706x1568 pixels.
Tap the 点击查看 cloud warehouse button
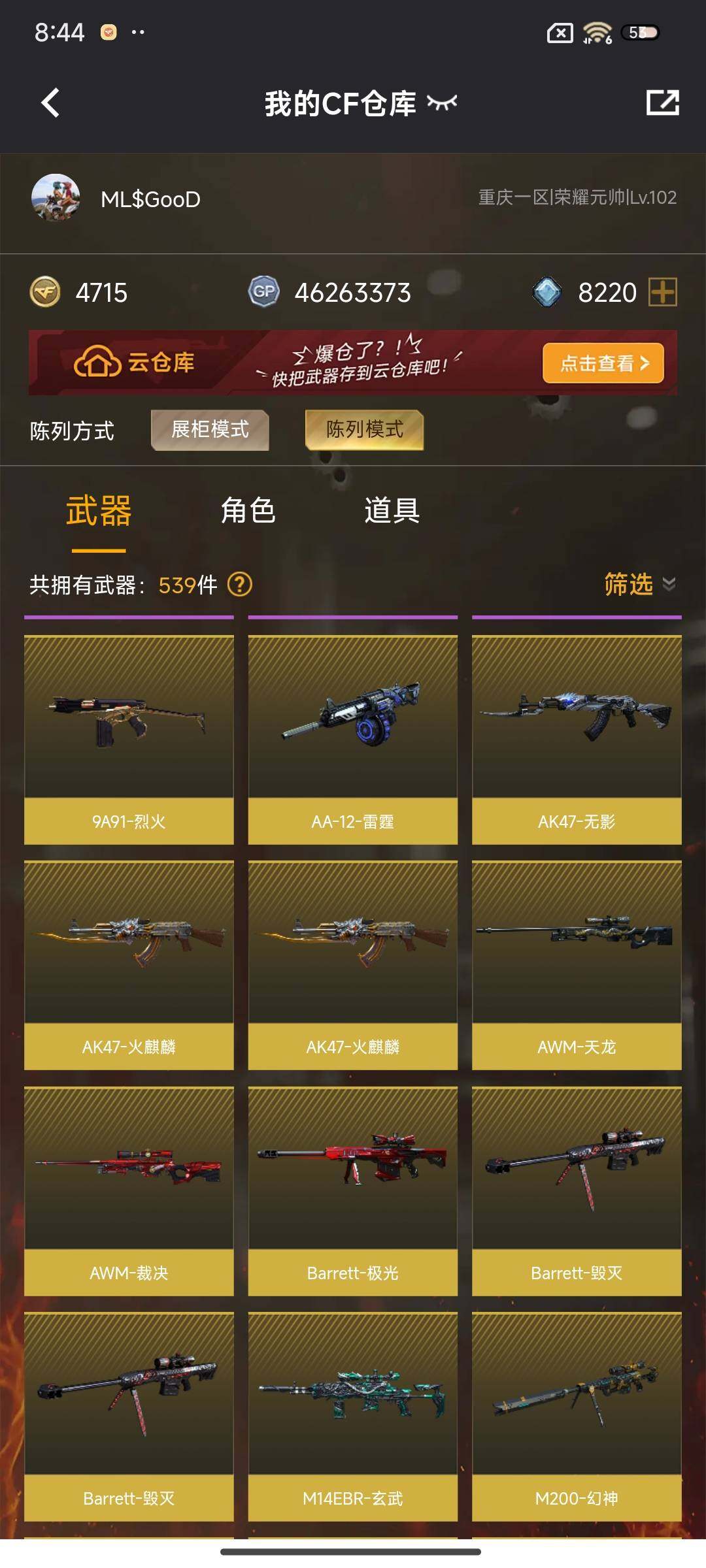(x=603, y=363)
